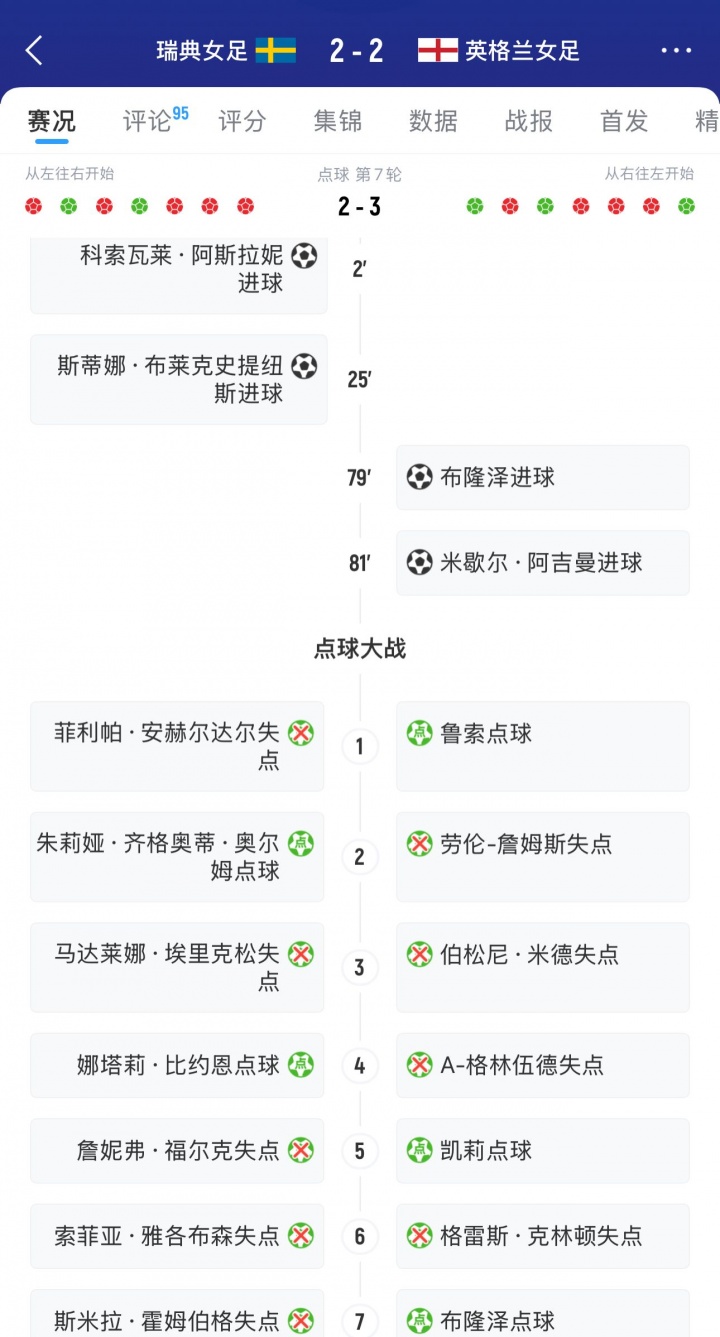Open the 战报 tab
The width and height of the screenshot is (720, 1337).
point(529,121)
